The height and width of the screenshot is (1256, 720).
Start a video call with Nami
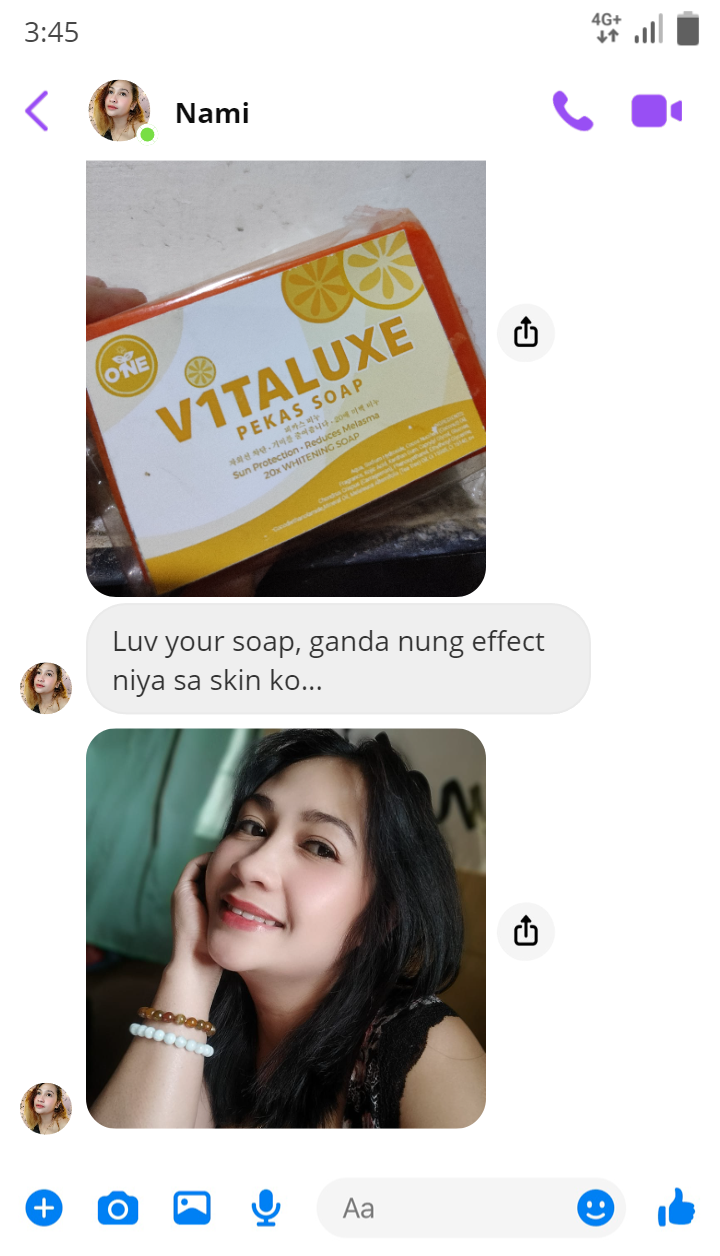[656, 111]
